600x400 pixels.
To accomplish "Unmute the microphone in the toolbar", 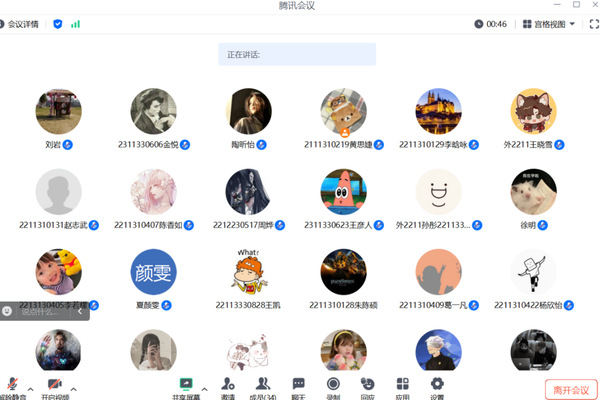I will pos(13,385).
